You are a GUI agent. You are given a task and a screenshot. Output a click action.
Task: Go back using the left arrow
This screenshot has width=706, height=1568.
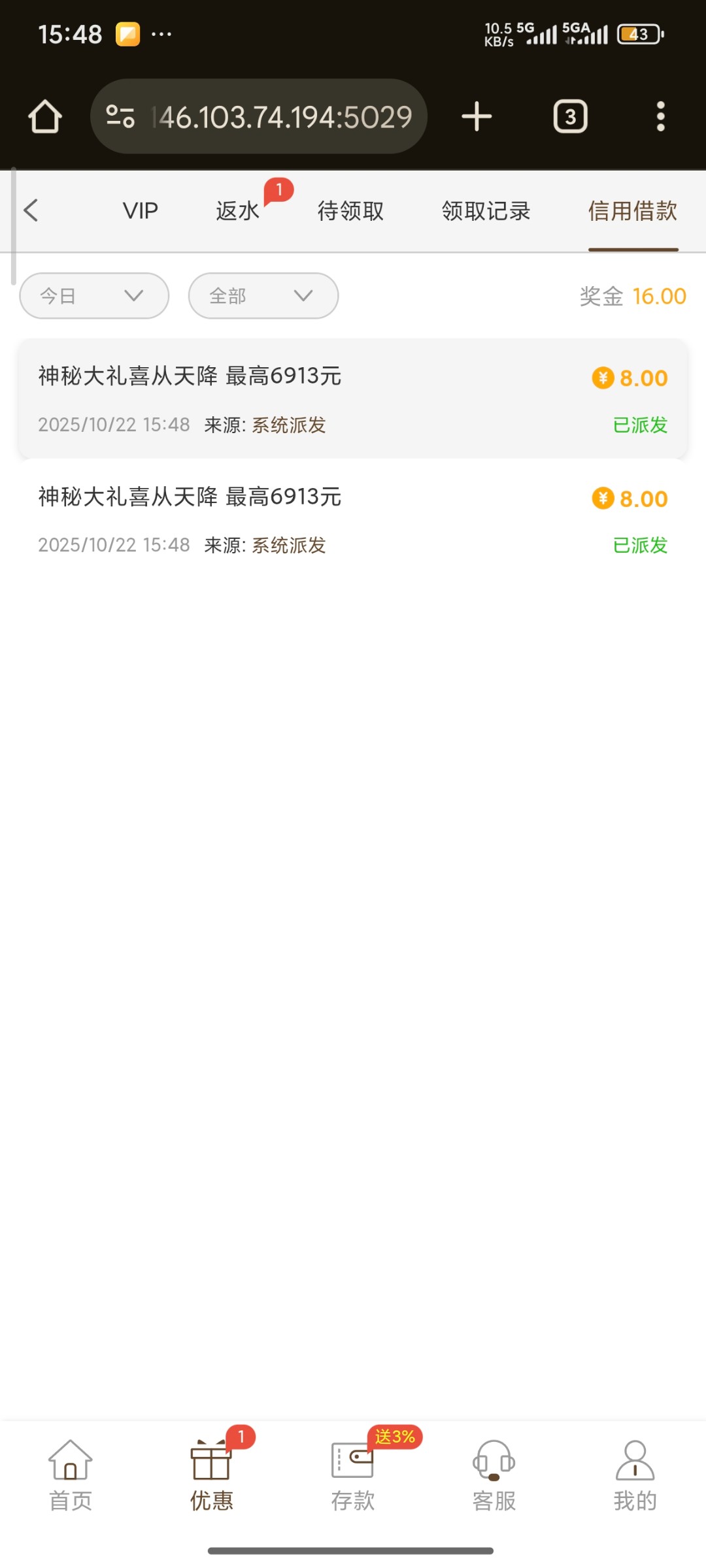tap(31, 210)
